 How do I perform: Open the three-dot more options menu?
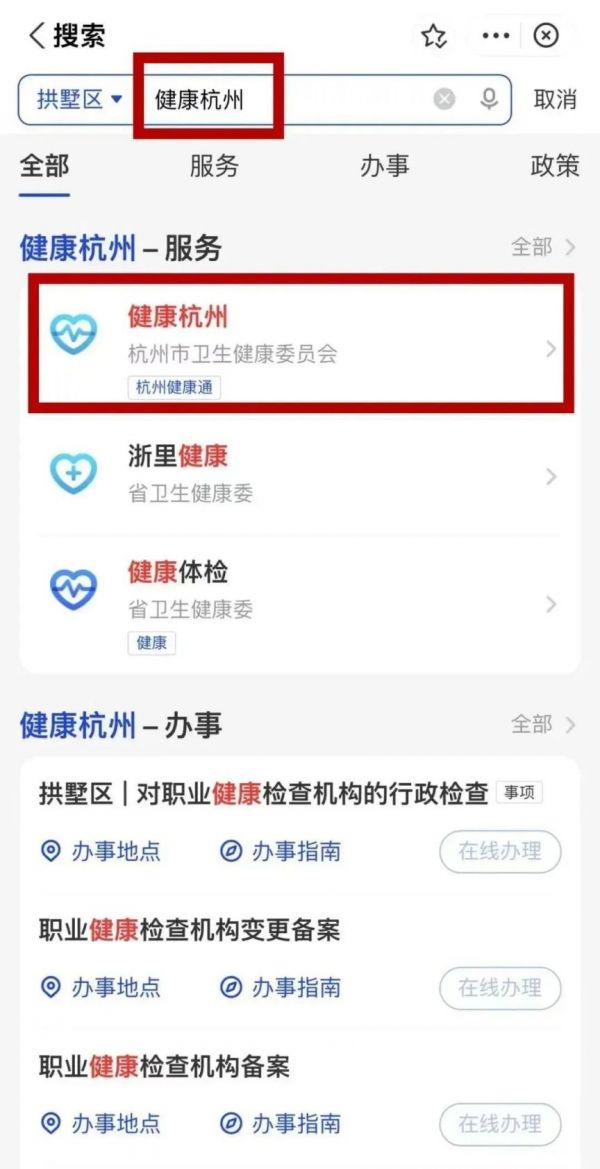click(496, 36)
